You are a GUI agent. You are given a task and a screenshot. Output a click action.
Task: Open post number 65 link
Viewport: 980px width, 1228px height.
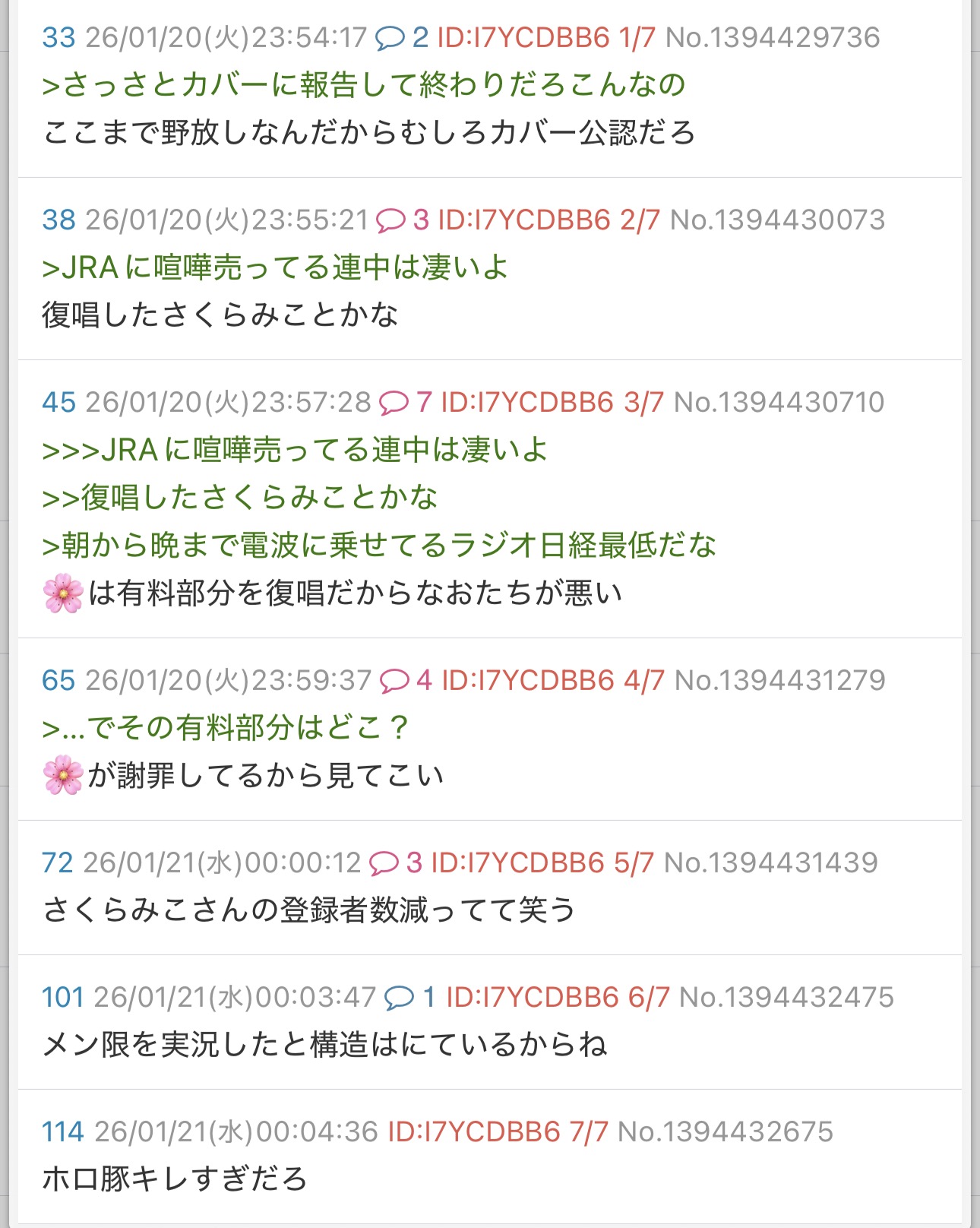58,680
